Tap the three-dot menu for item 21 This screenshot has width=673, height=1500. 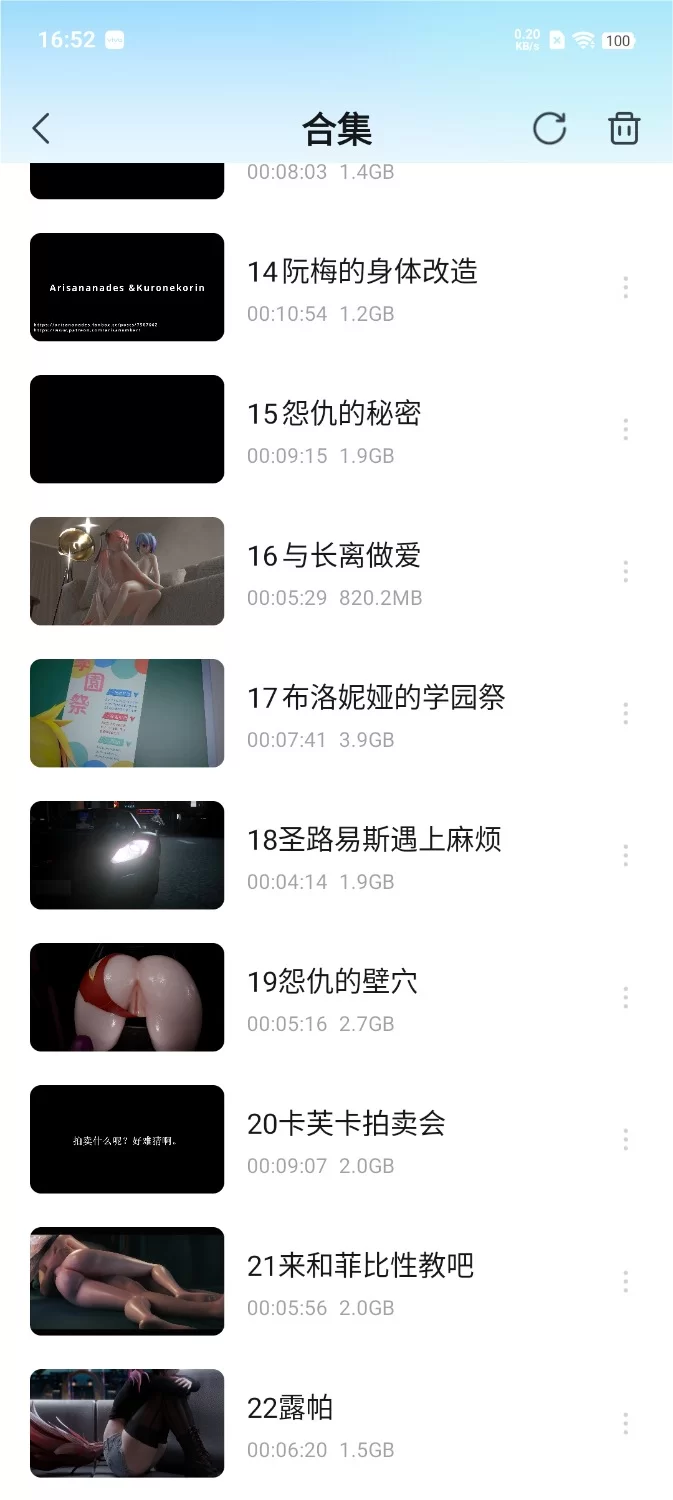click(x=626, y=1282)
